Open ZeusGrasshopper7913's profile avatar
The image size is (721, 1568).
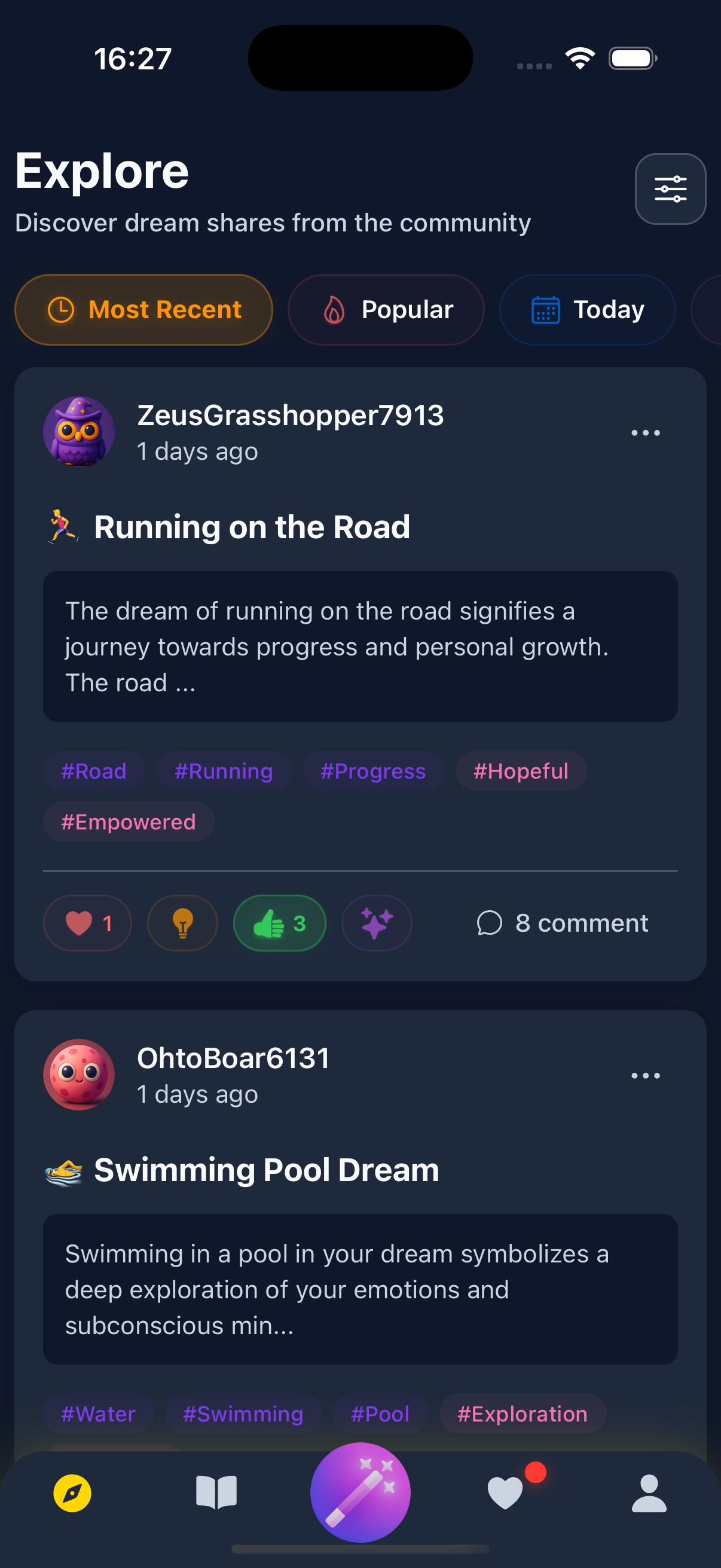(x=78, y=432)
